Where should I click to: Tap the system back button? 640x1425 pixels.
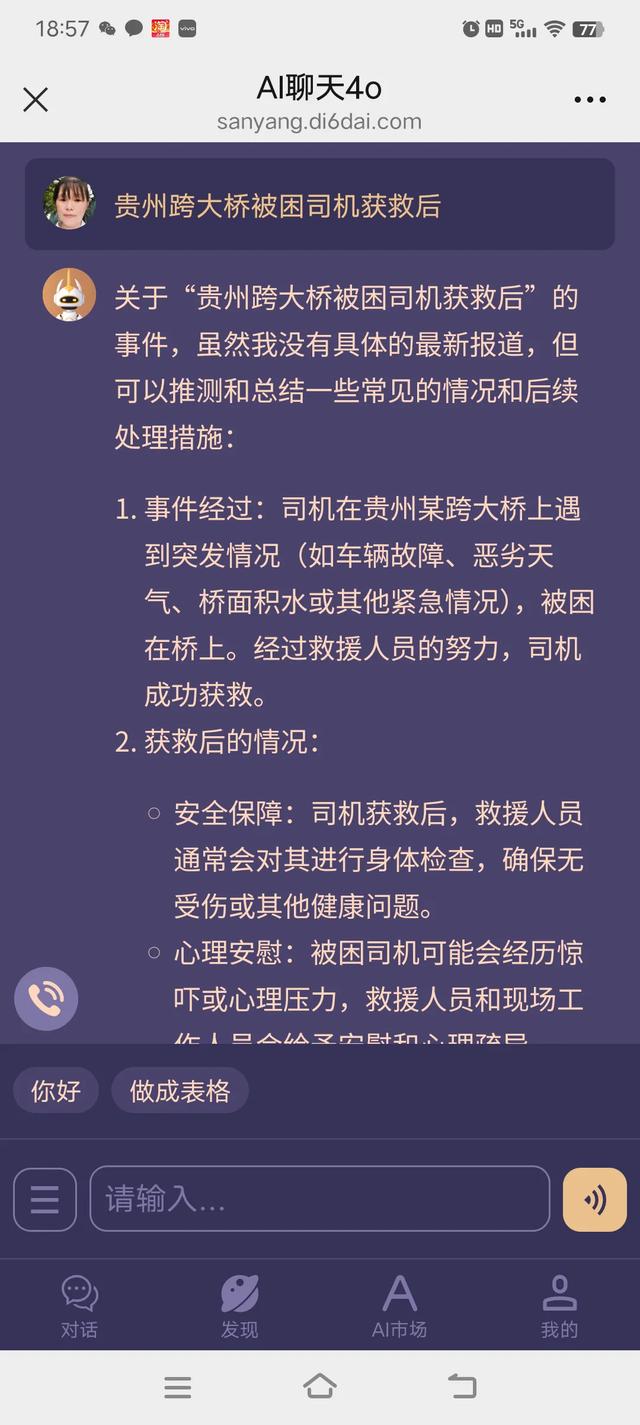(462, 1386)
